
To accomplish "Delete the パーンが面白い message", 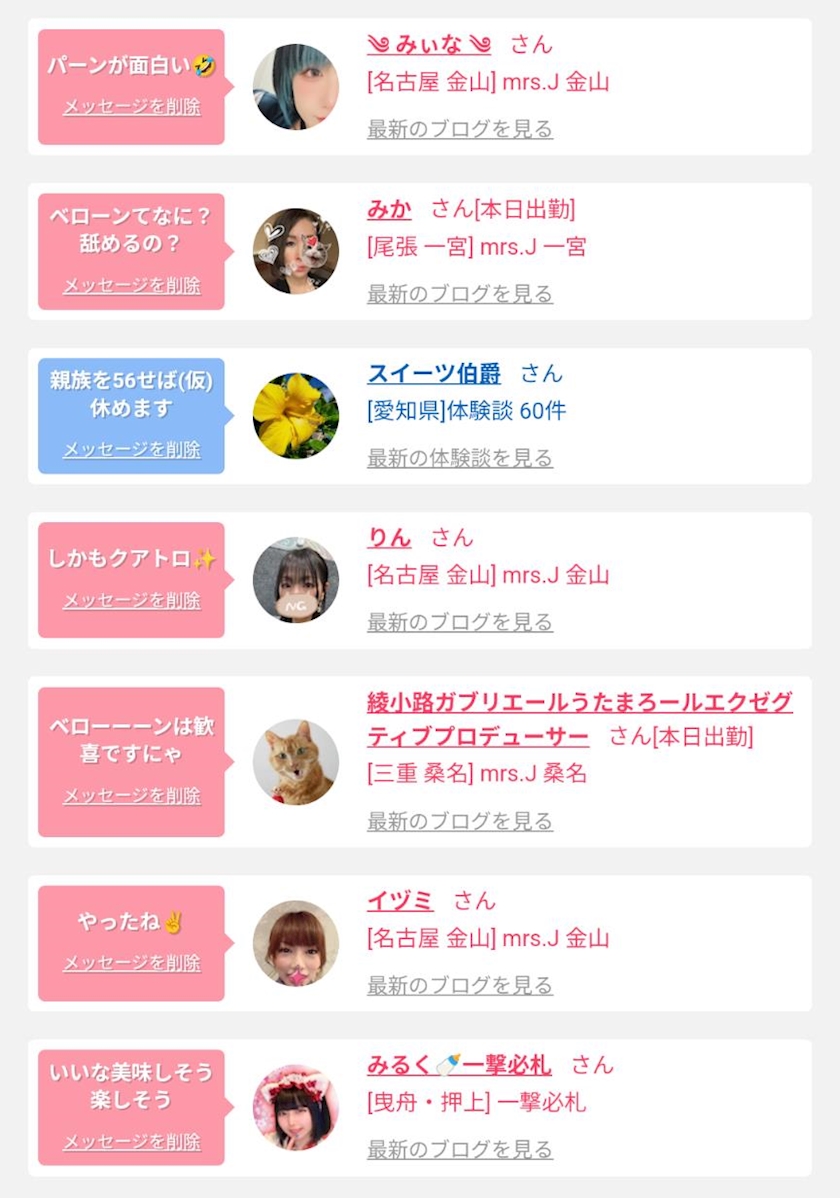I will pyautogui.click(x=131, y=107).
